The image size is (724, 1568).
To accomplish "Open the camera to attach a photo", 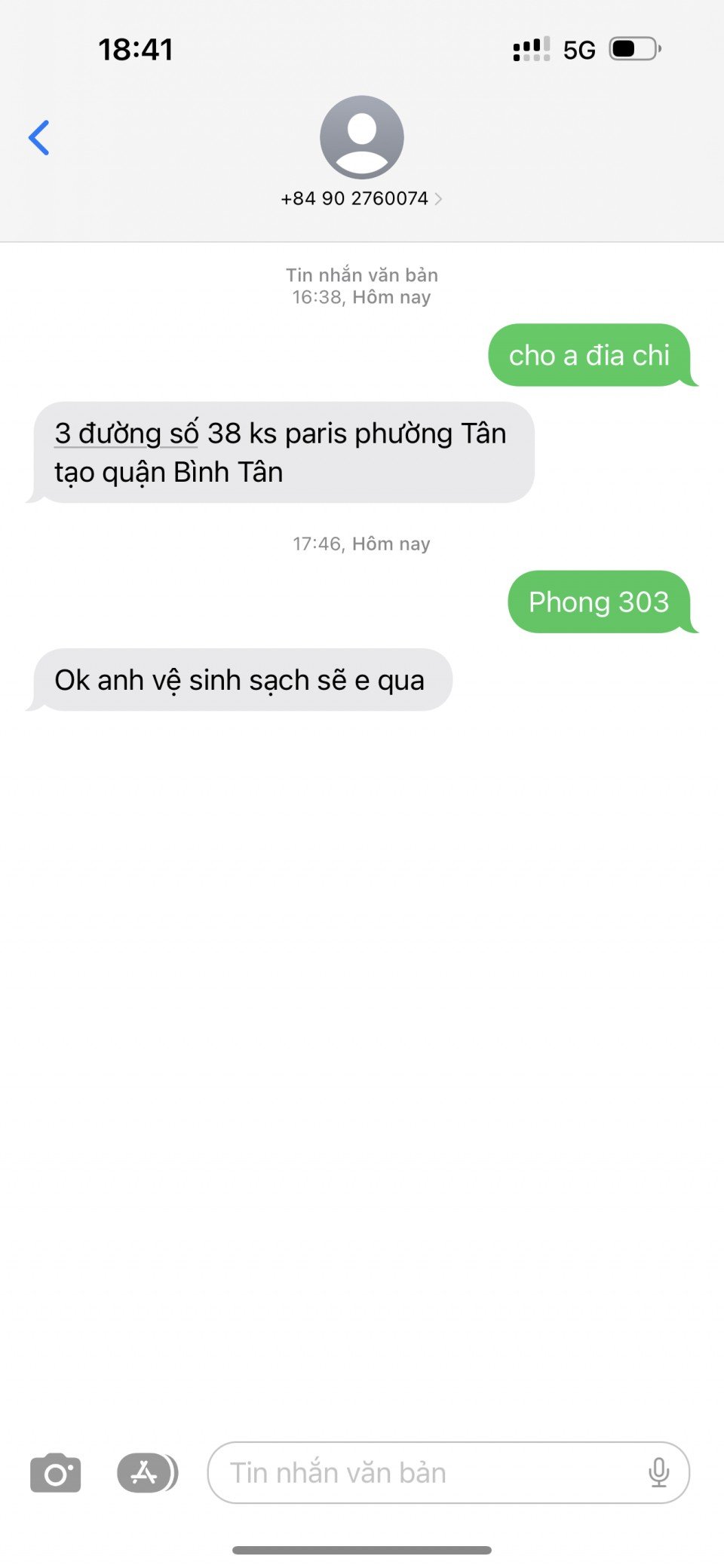I will click(55, 1472).
